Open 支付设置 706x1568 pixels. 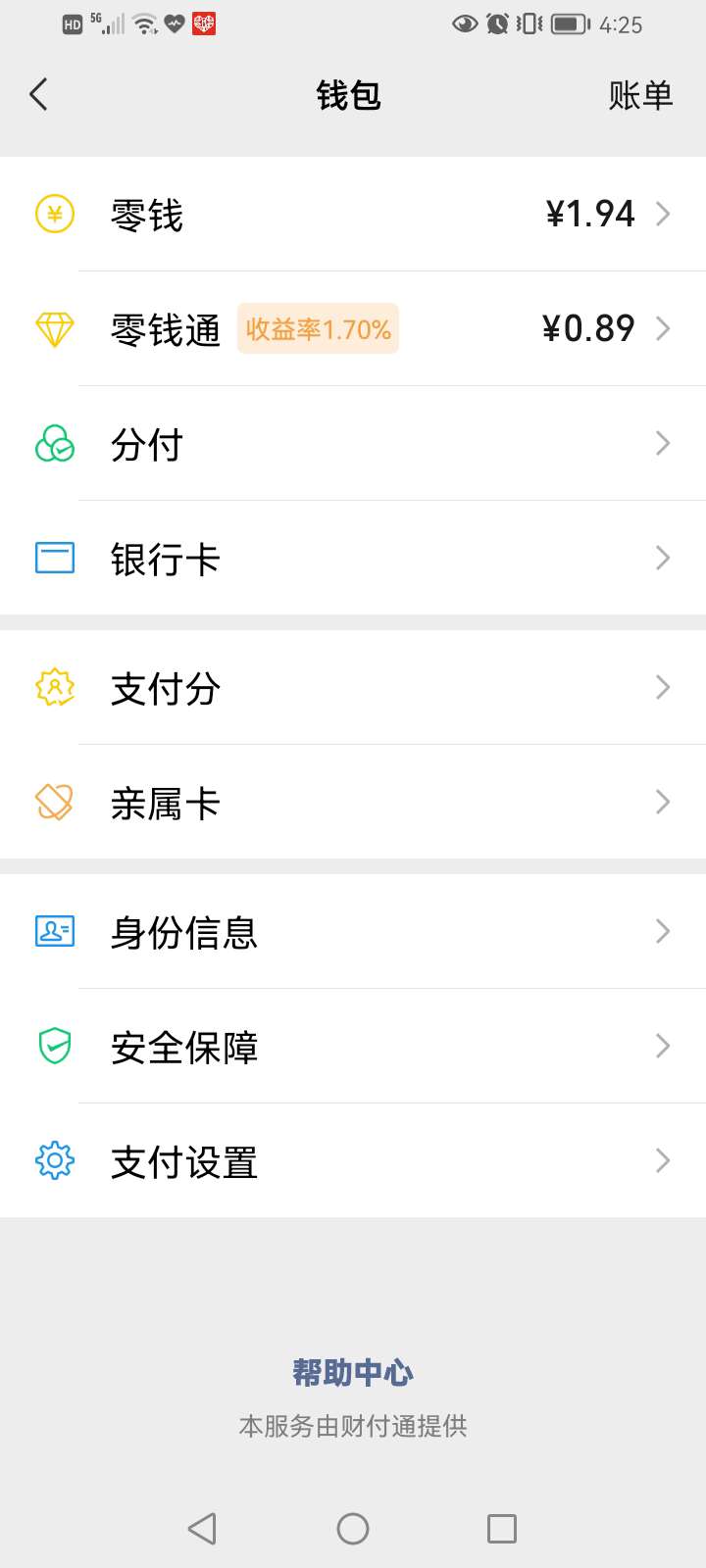tap(353, 1160)
